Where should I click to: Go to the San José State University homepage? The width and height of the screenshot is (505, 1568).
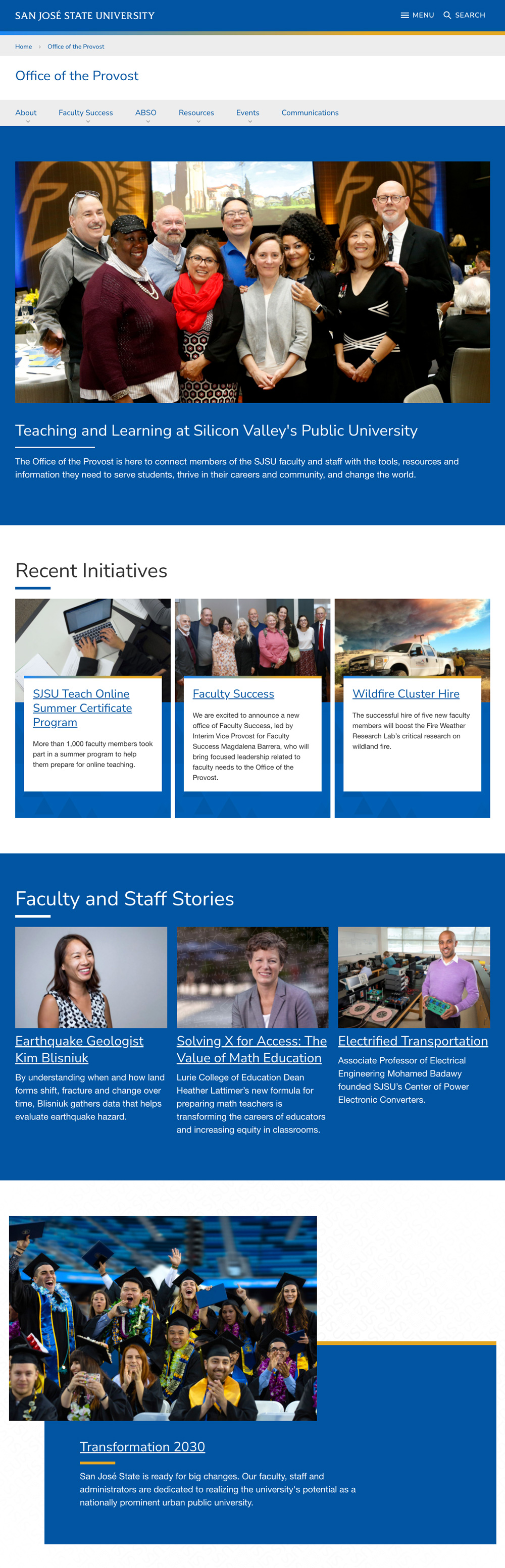(x=85, y=15)
